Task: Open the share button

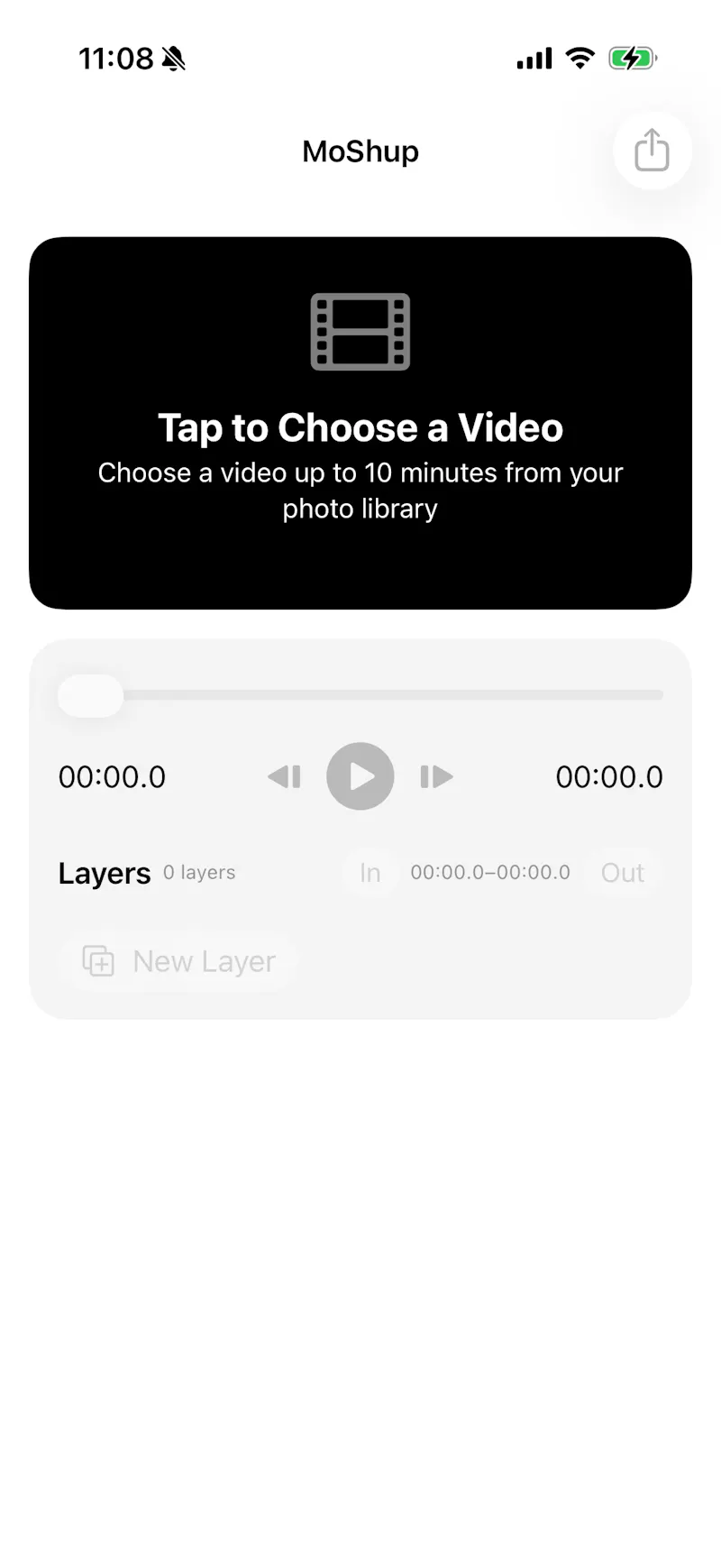Action: (x=652, y=150)
